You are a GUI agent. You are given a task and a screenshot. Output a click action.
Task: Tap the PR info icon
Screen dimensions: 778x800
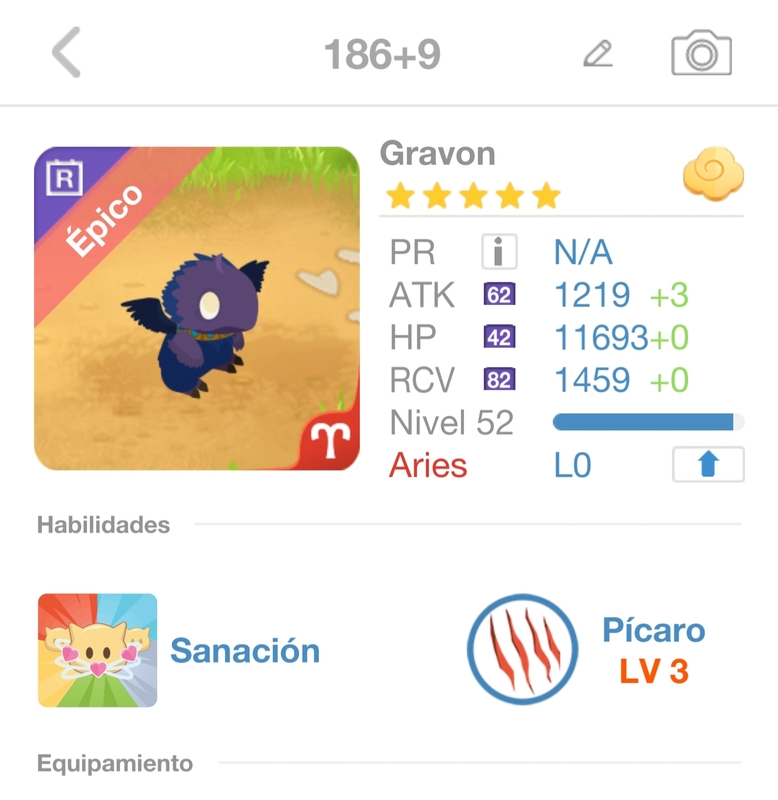(499, 252)
